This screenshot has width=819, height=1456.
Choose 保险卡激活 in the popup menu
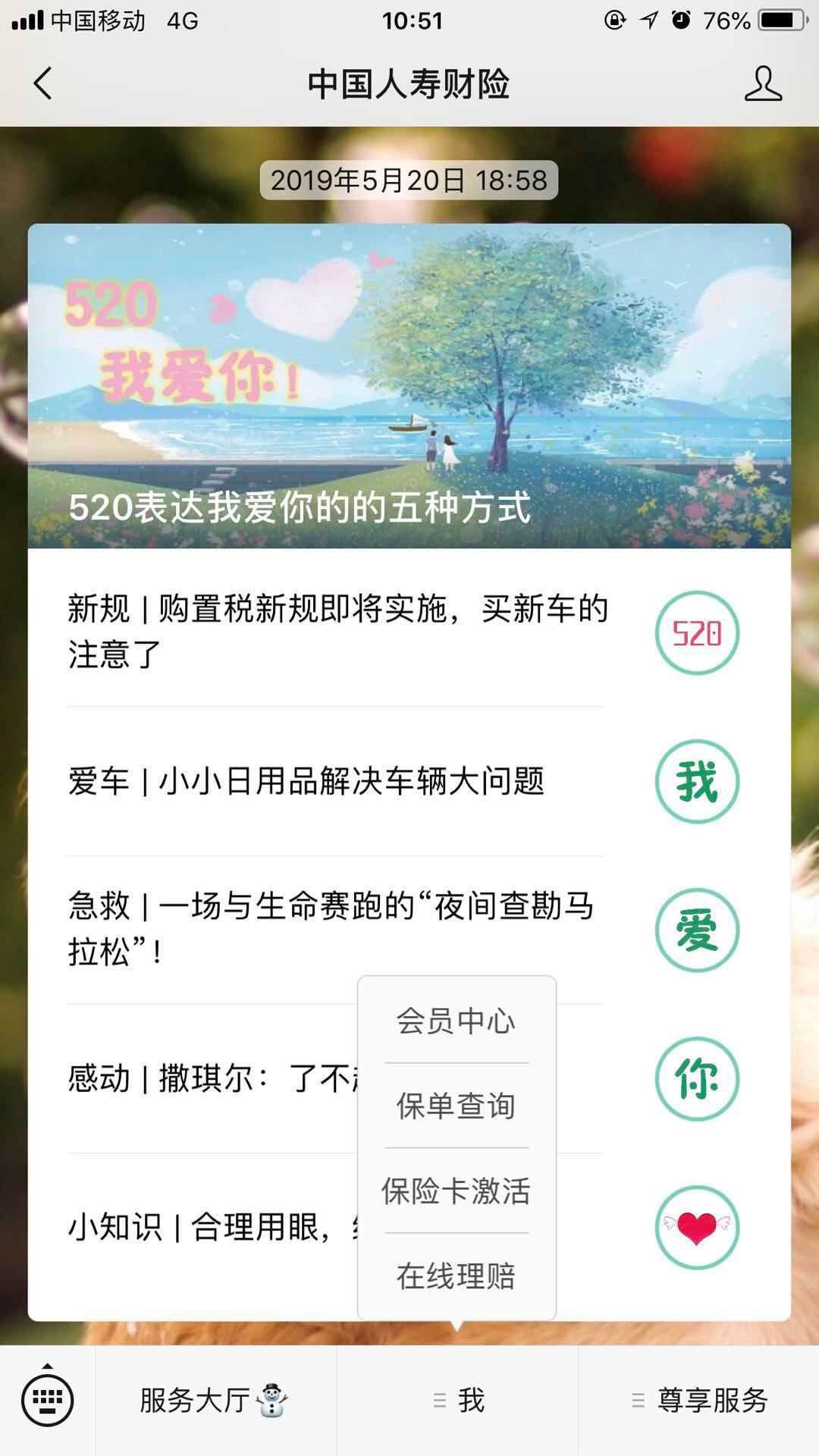456,1191
